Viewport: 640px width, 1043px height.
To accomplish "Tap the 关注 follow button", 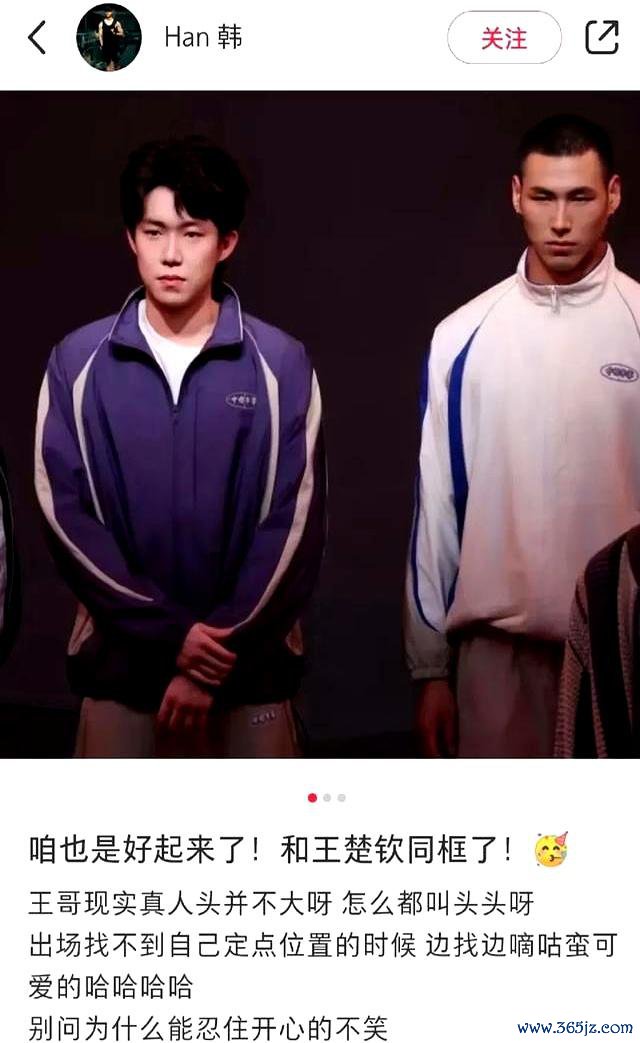I will 503,38.
